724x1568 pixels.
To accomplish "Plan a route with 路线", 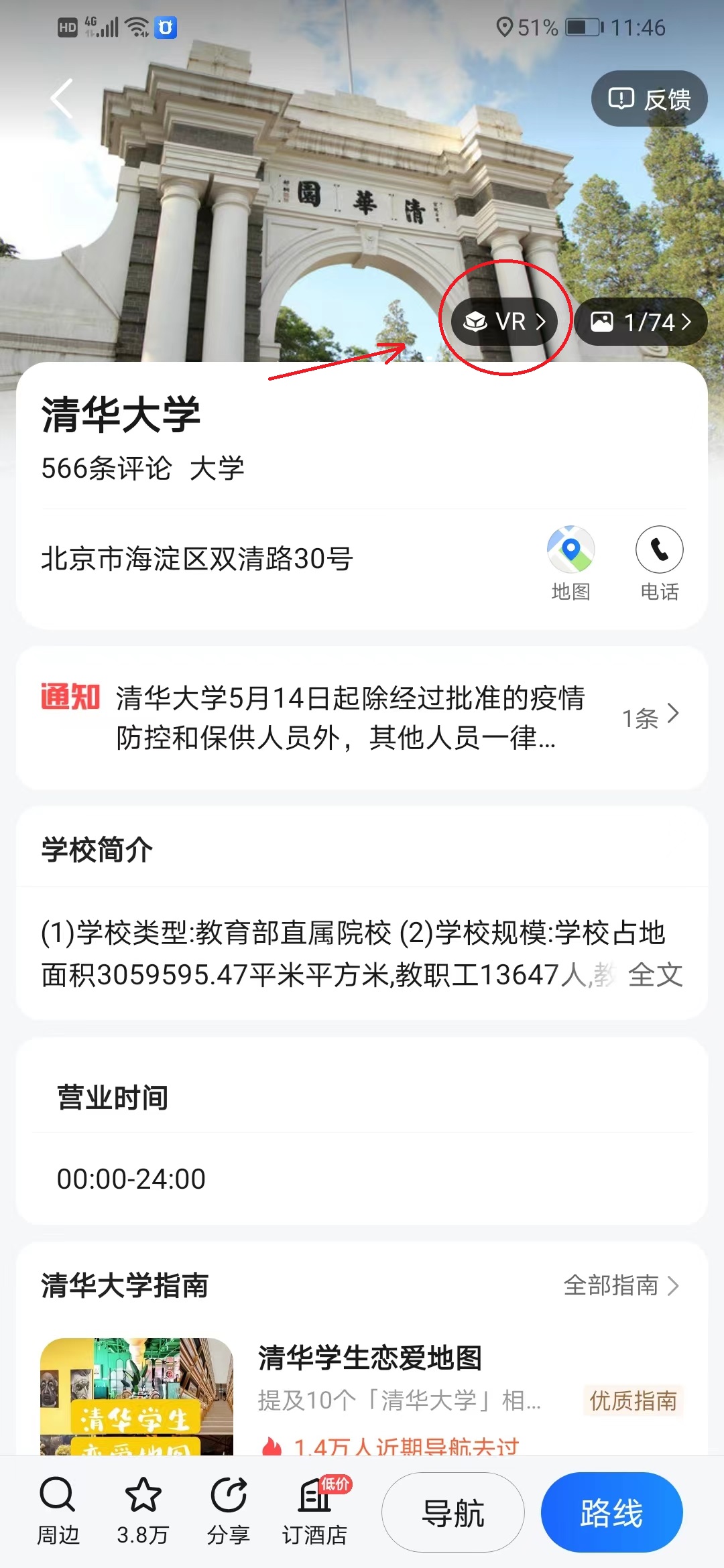I will pos(611,1513).
